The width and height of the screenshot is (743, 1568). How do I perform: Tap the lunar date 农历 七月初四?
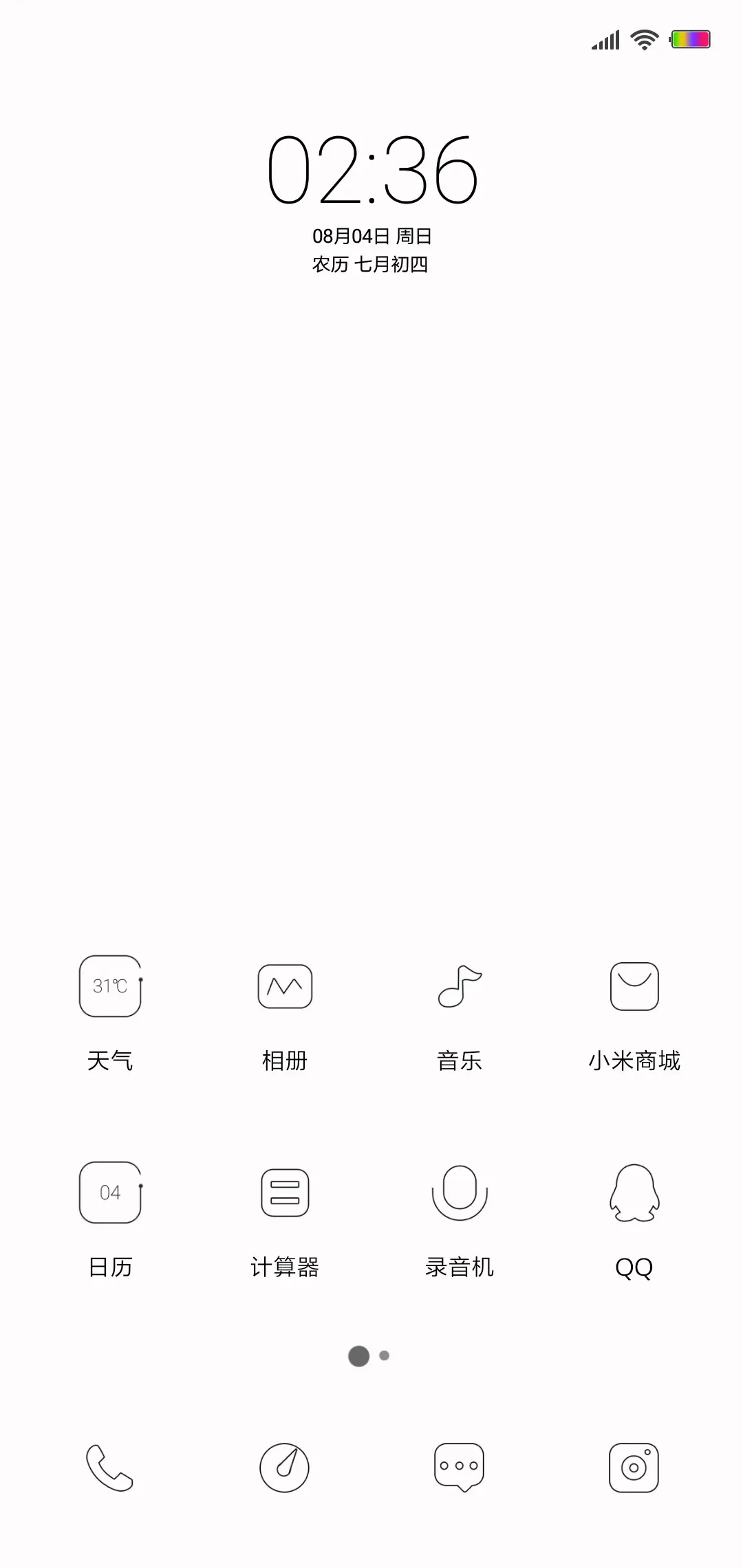click(x=371, y=264)
